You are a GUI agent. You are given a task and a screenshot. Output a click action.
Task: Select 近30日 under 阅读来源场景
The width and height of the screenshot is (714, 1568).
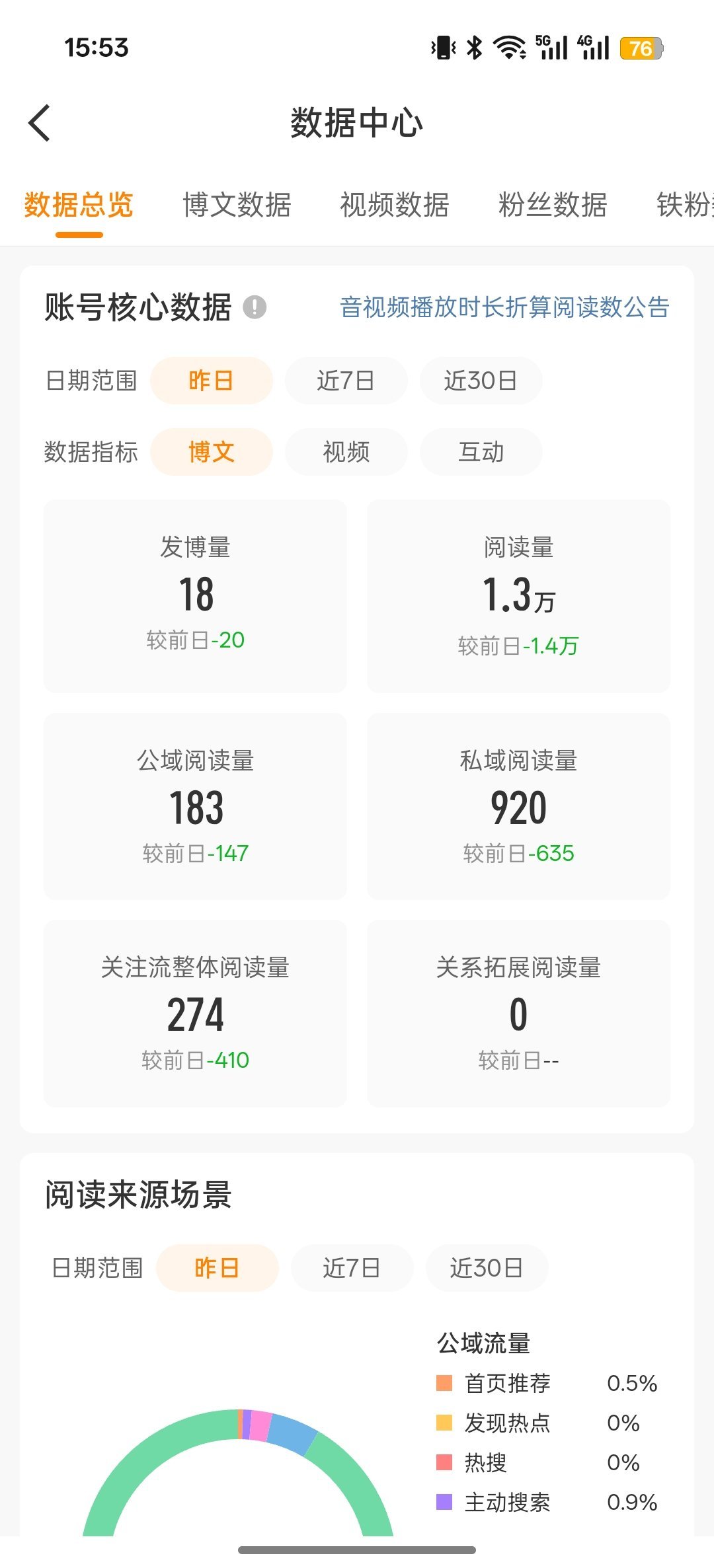tap(487, 1267)
